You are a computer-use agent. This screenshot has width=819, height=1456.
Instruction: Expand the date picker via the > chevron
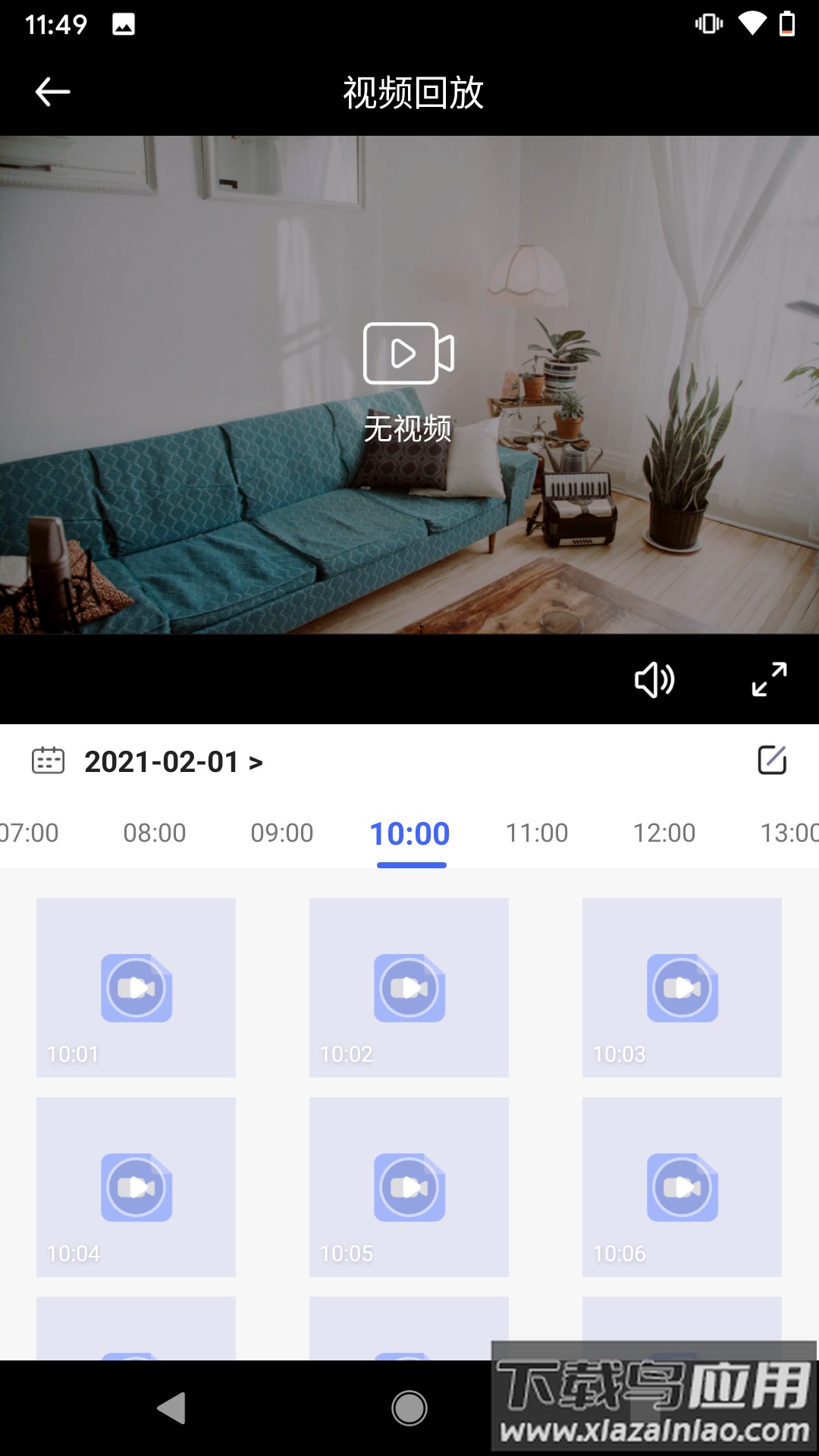coord(256,761)
